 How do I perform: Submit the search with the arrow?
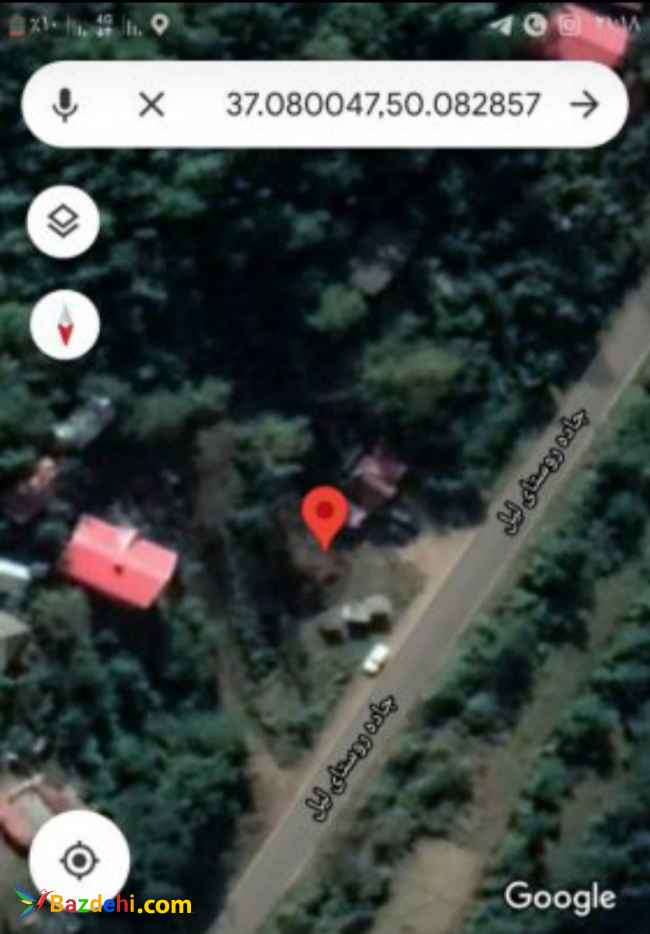click(x=584, y=104)
